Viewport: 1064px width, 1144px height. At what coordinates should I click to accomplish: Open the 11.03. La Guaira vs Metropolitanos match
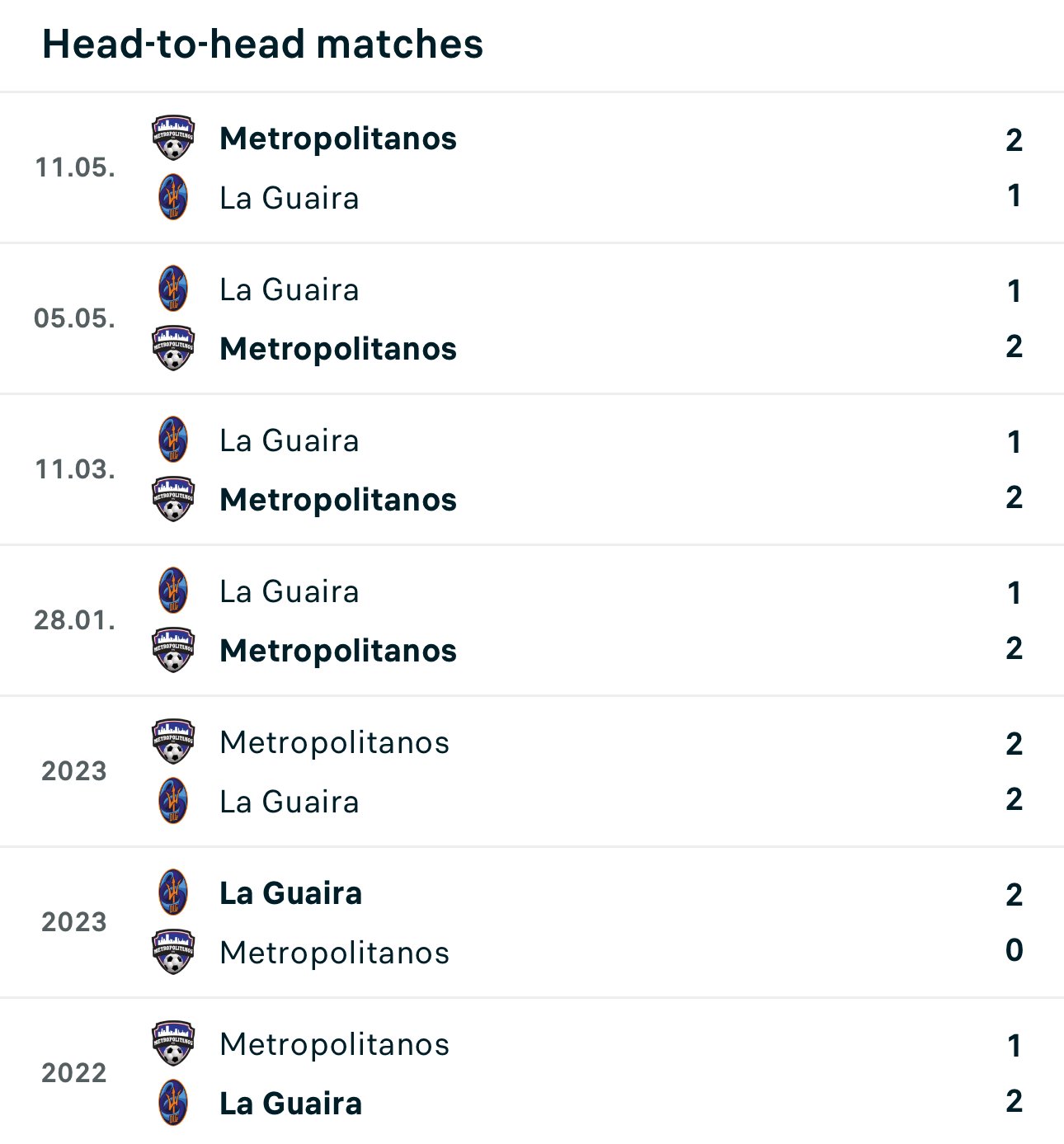click(x=532, y=470)
